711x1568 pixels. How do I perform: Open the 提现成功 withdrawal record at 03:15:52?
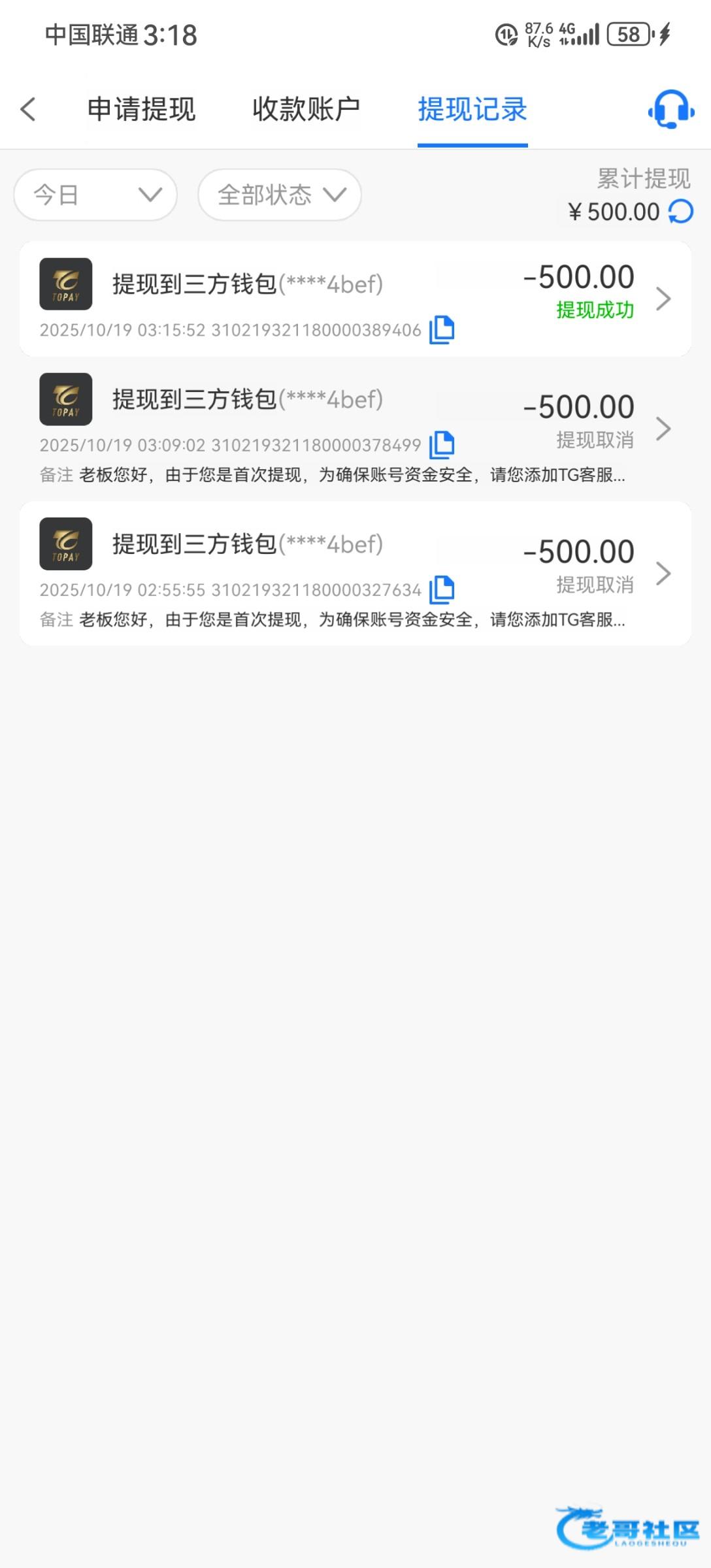[355, 298]
